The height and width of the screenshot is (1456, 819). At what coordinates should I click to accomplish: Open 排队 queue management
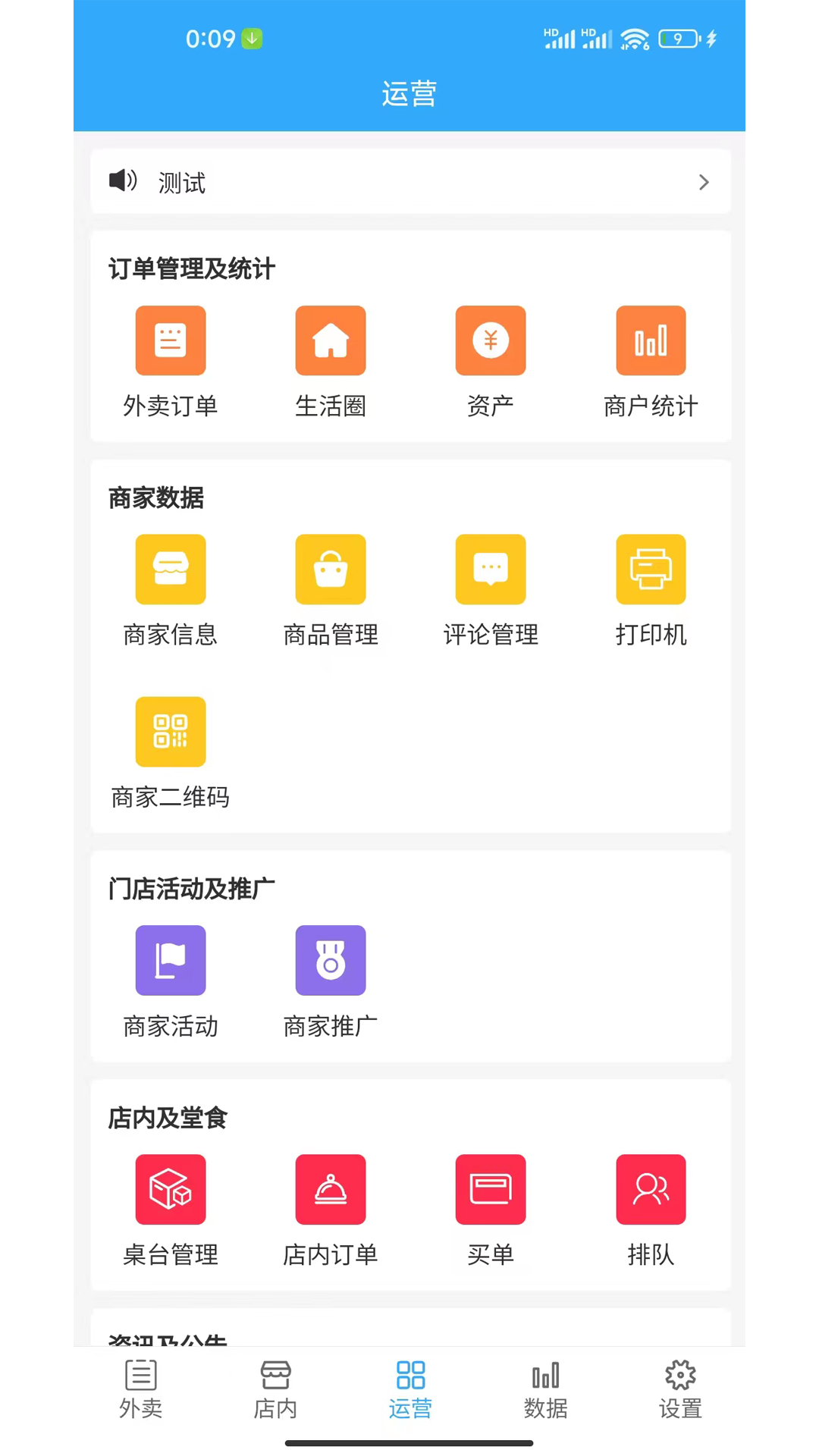click(651, 1211)
